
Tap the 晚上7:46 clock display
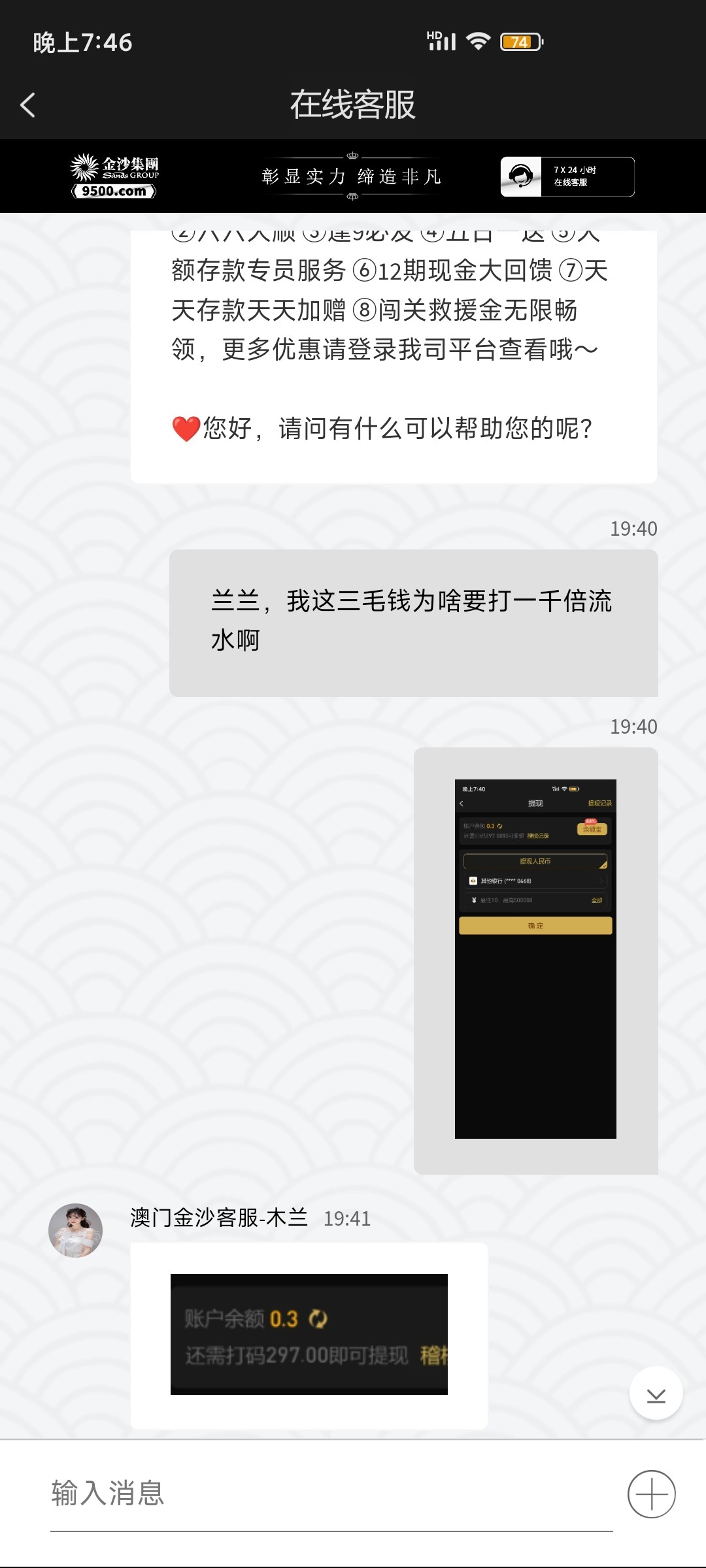point(81,42)
